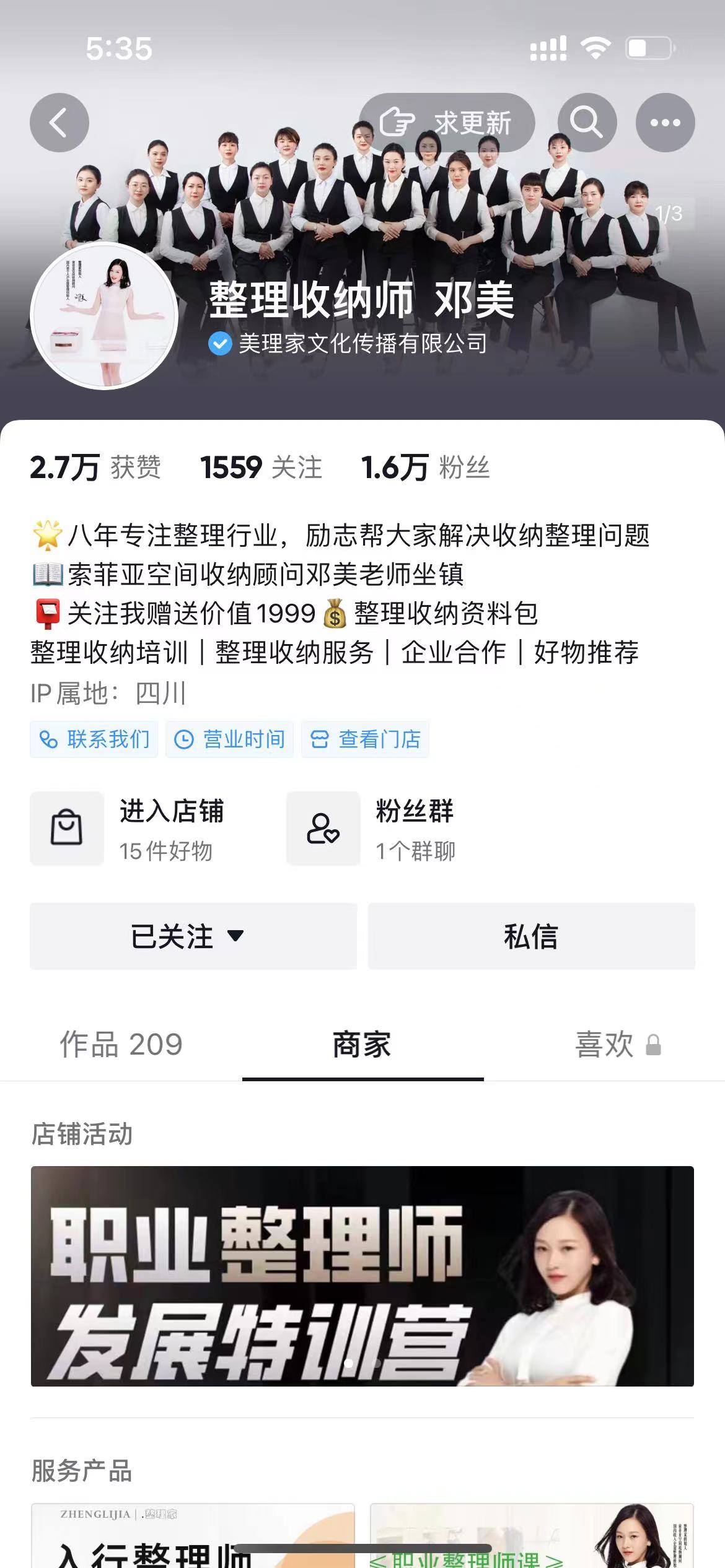Open the 粉丝 followers list
Screen dimensions: 725x1568
(425, 467)
